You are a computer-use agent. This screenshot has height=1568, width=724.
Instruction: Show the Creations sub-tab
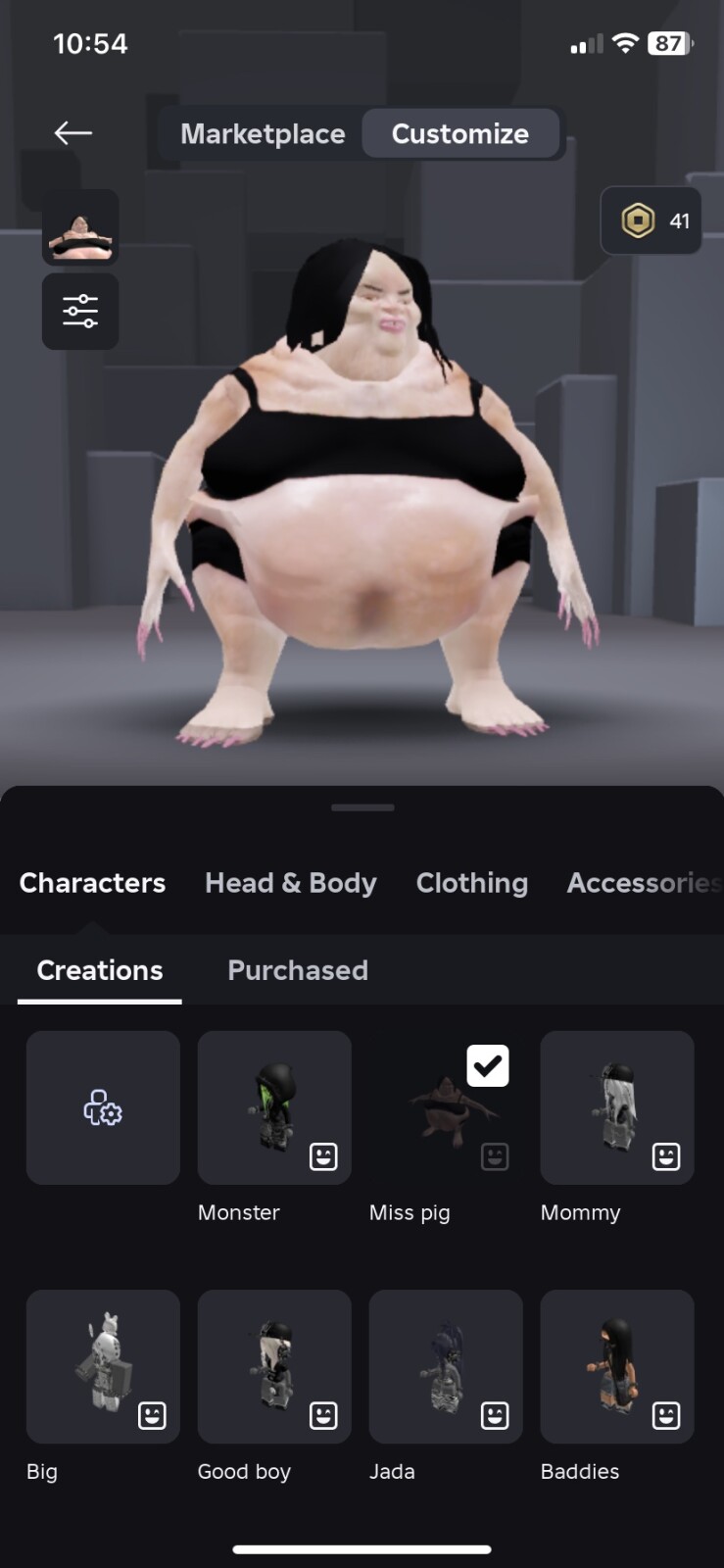(100, 970)
